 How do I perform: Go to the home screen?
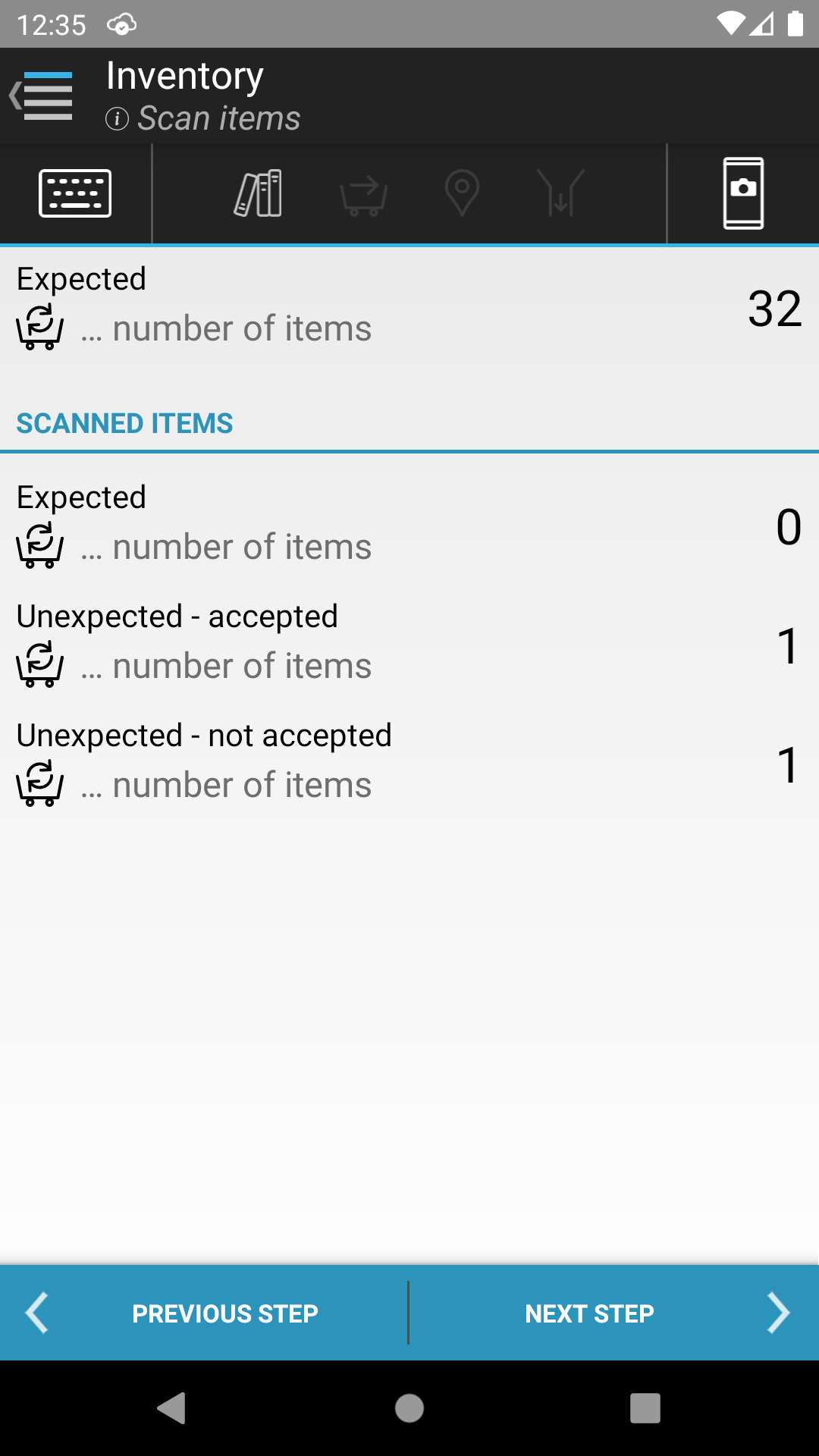pos(409,1408)
